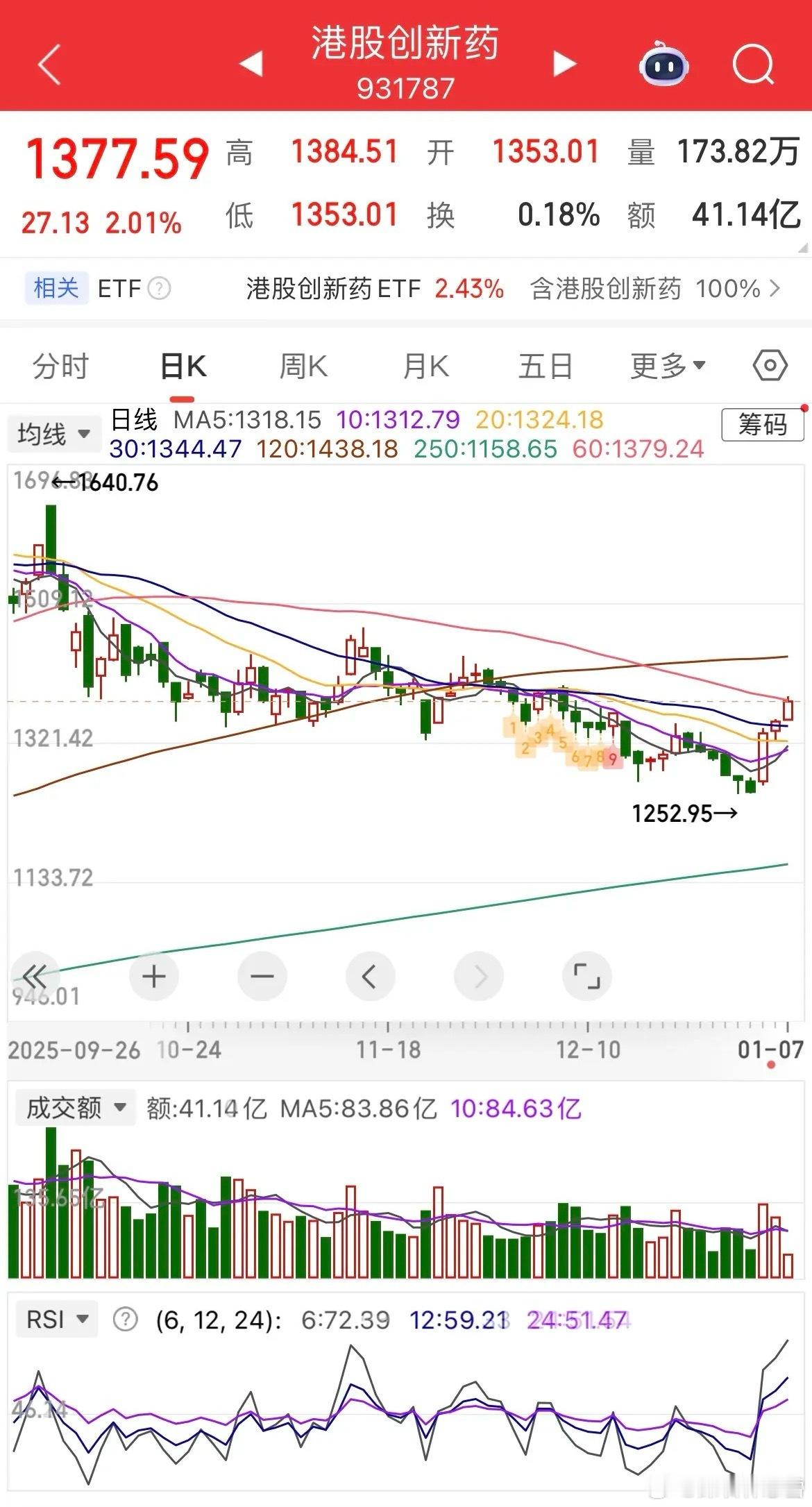812x1507 pixels.
Task: Switch to the previous index with left triangle
Action: [x=251, y=63]
